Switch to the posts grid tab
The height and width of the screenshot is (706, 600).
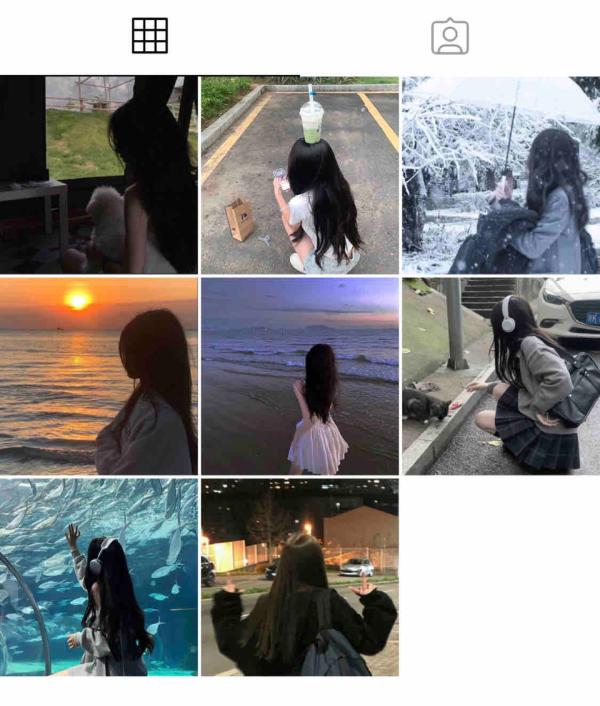[x=150, y=36]
